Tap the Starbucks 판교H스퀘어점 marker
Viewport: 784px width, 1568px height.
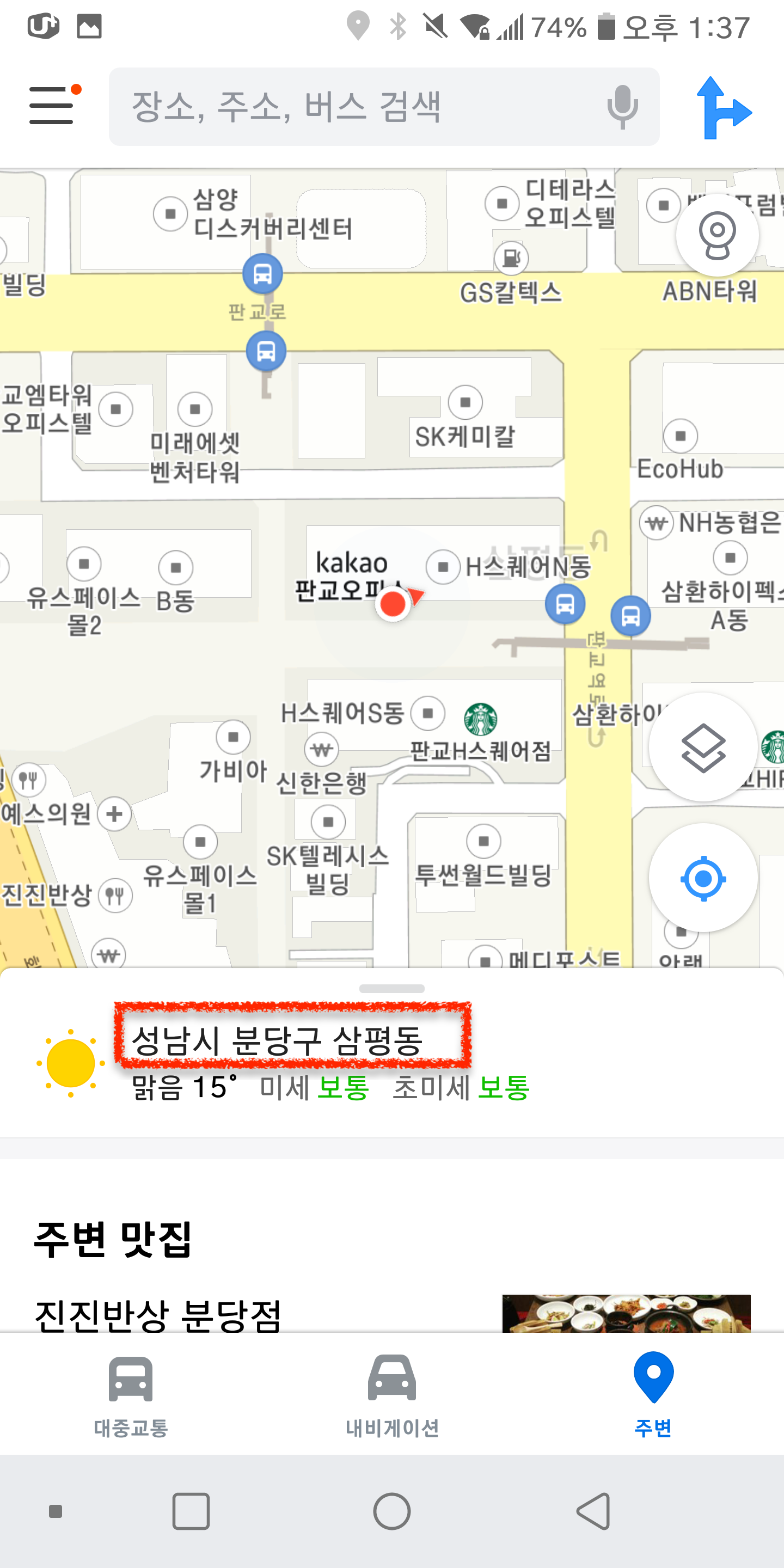pyautogui.click(x=480, y=719)
